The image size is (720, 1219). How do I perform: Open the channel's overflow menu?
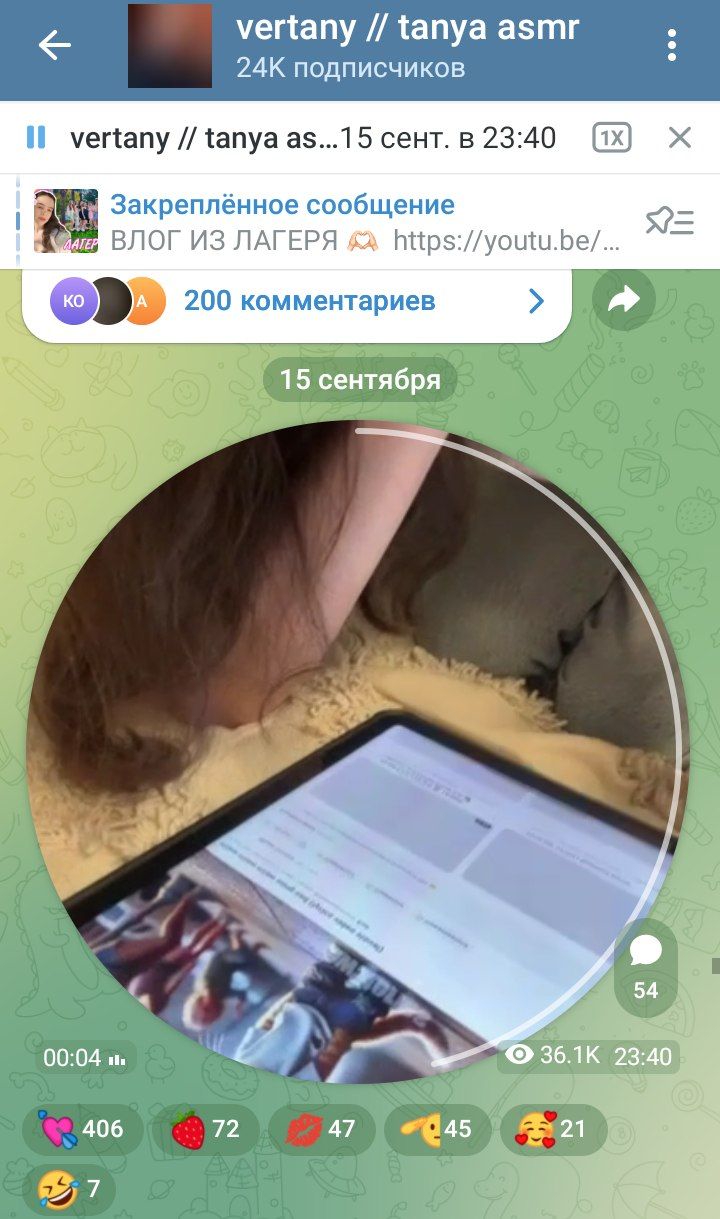pos(672,45)
